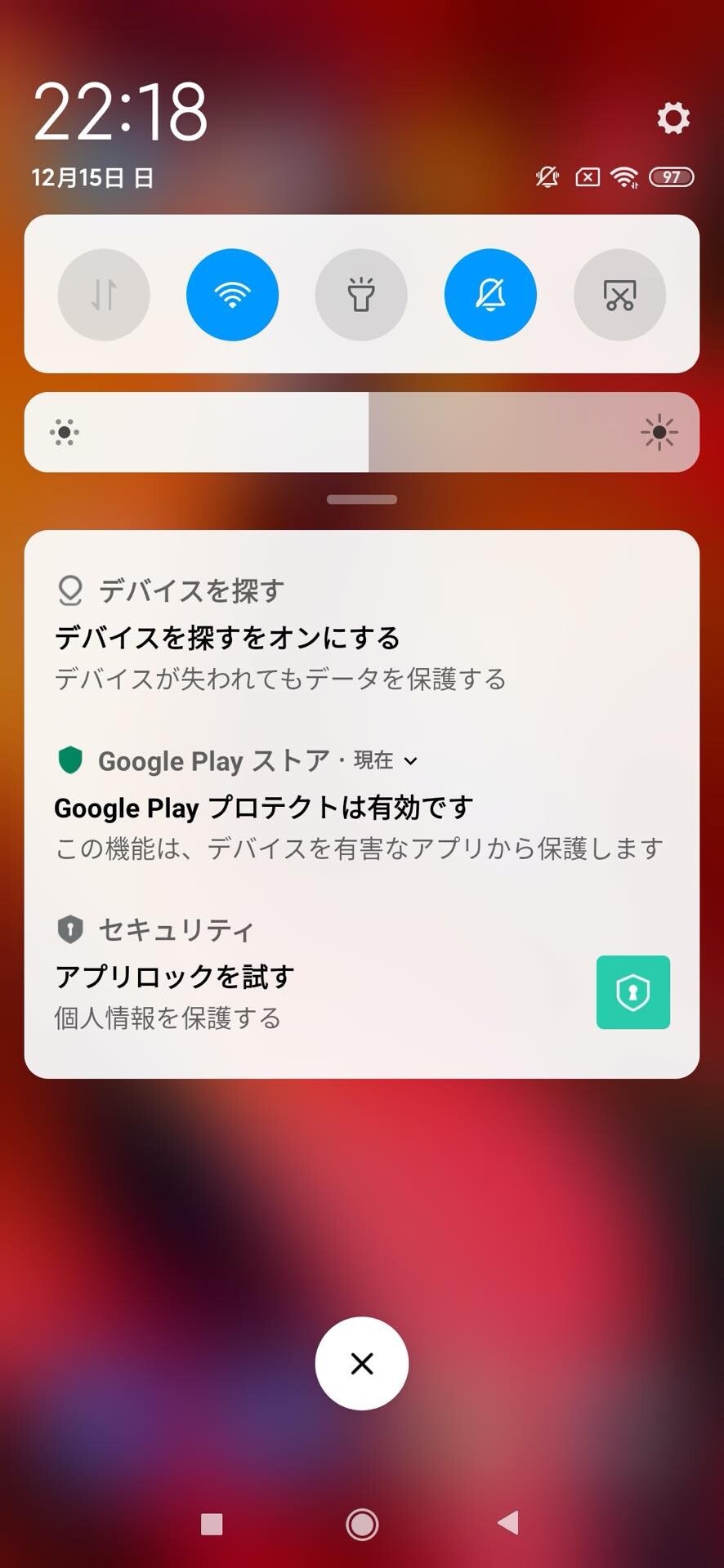This screenshot has height=1568, width=724.
Task: Tap the panel expand handle
Action: click(x=362, y=499)
